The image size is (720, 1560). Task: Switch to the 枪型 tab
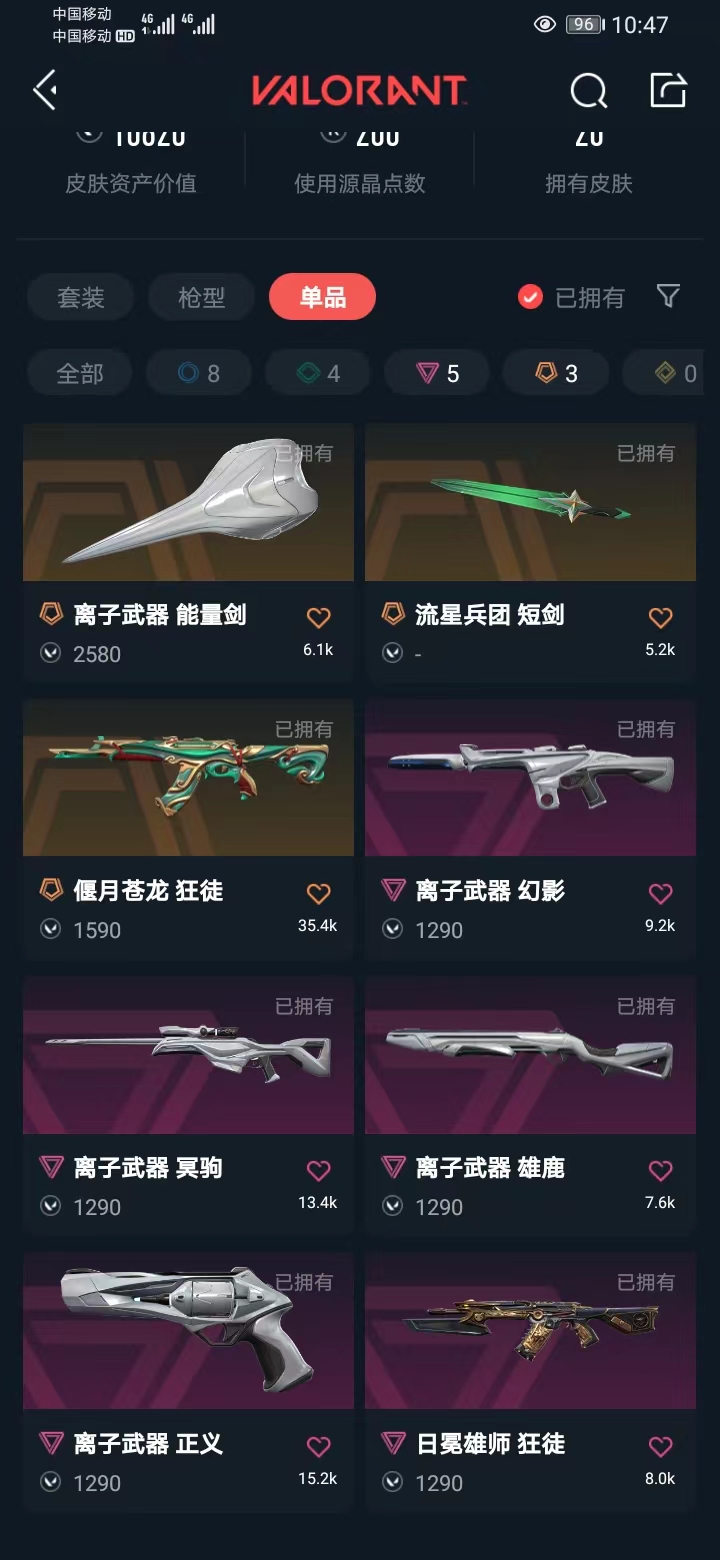(201, 297)
